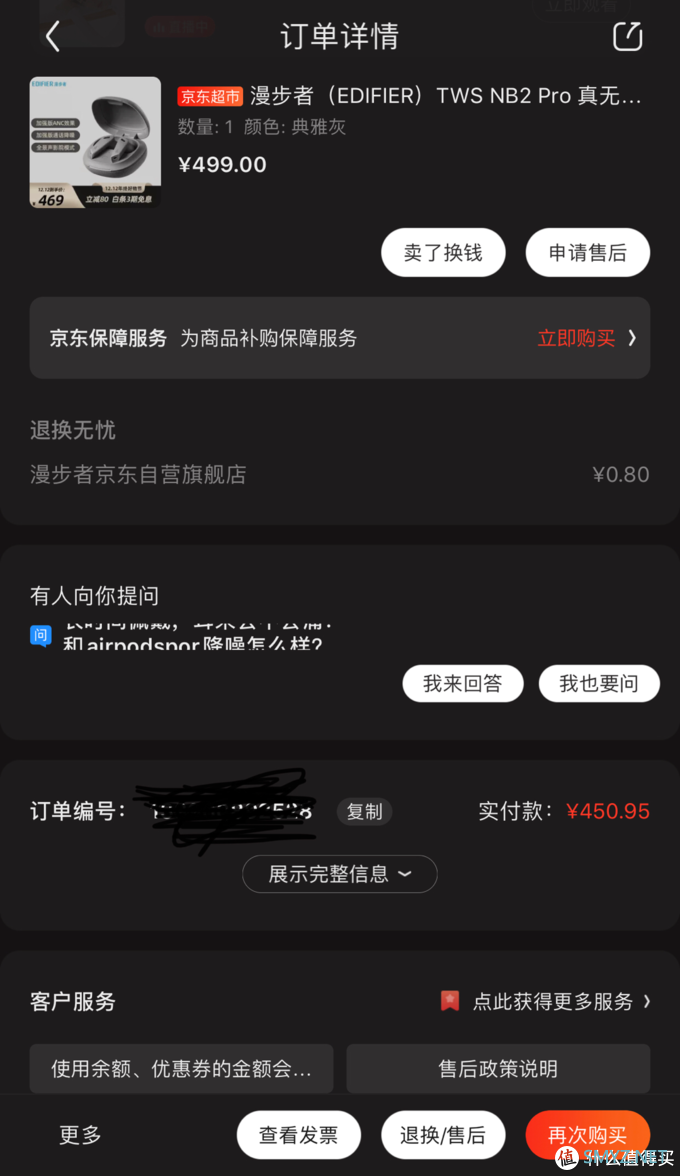Open 点此获得更多服务 link
Image resolution: width=680 pixels, height=1176 pixels.
tap(552, 1001)
